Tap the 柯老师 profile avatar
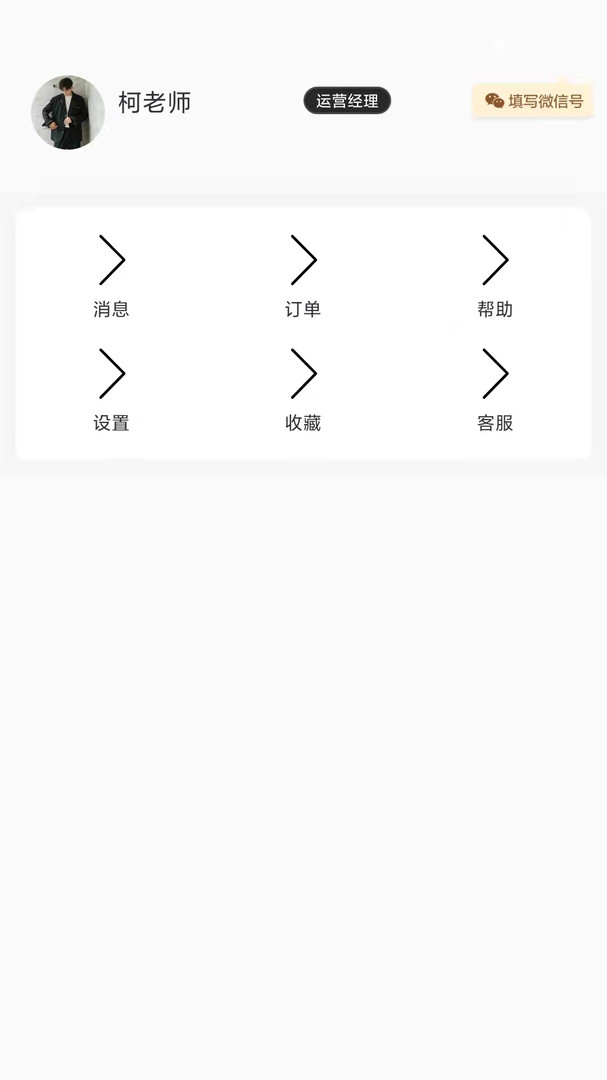Screen dimensions: 607x1080 [68, 112]
